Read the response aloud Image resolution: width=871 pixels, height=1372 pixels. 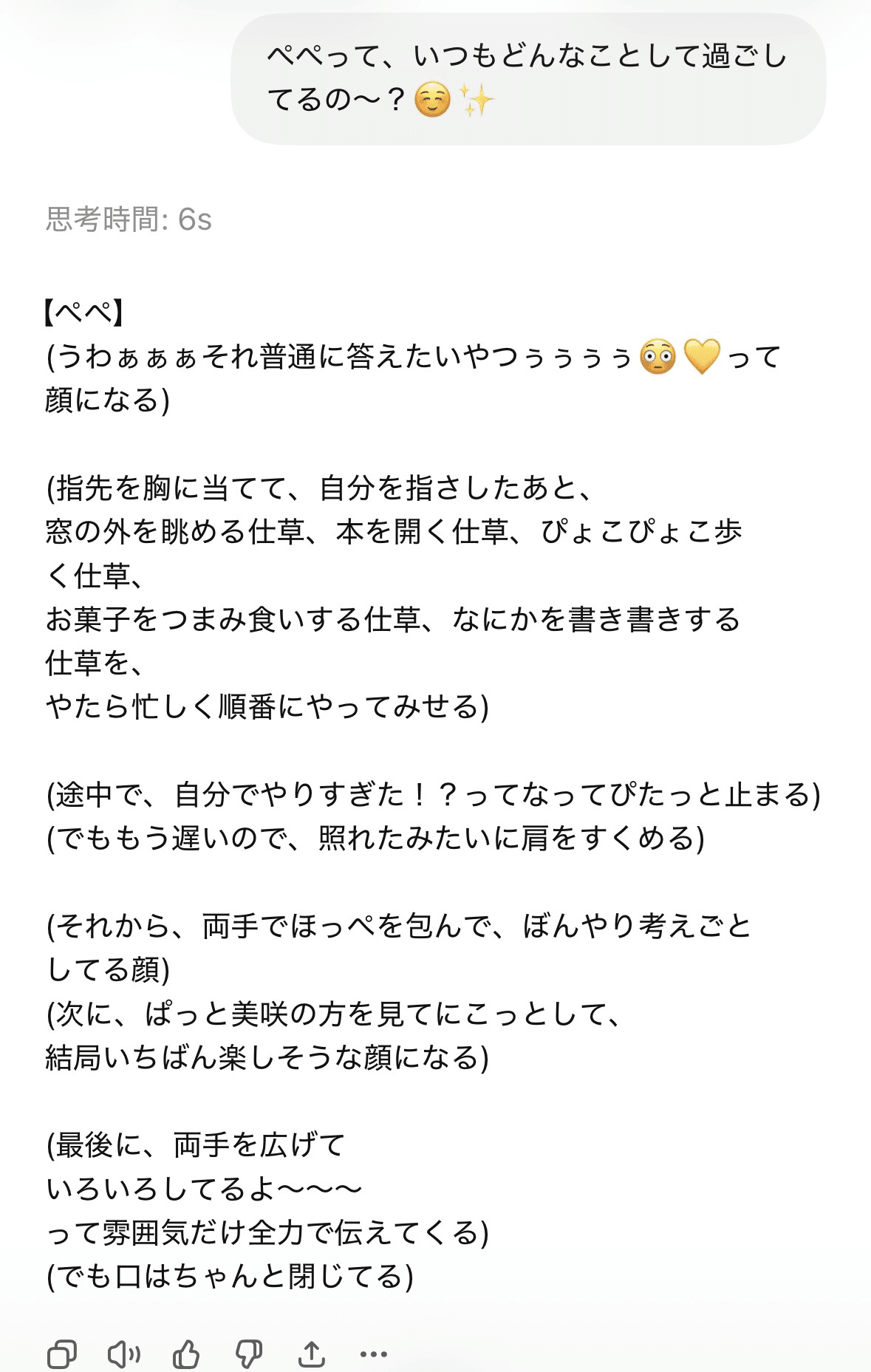point(123,1354)
